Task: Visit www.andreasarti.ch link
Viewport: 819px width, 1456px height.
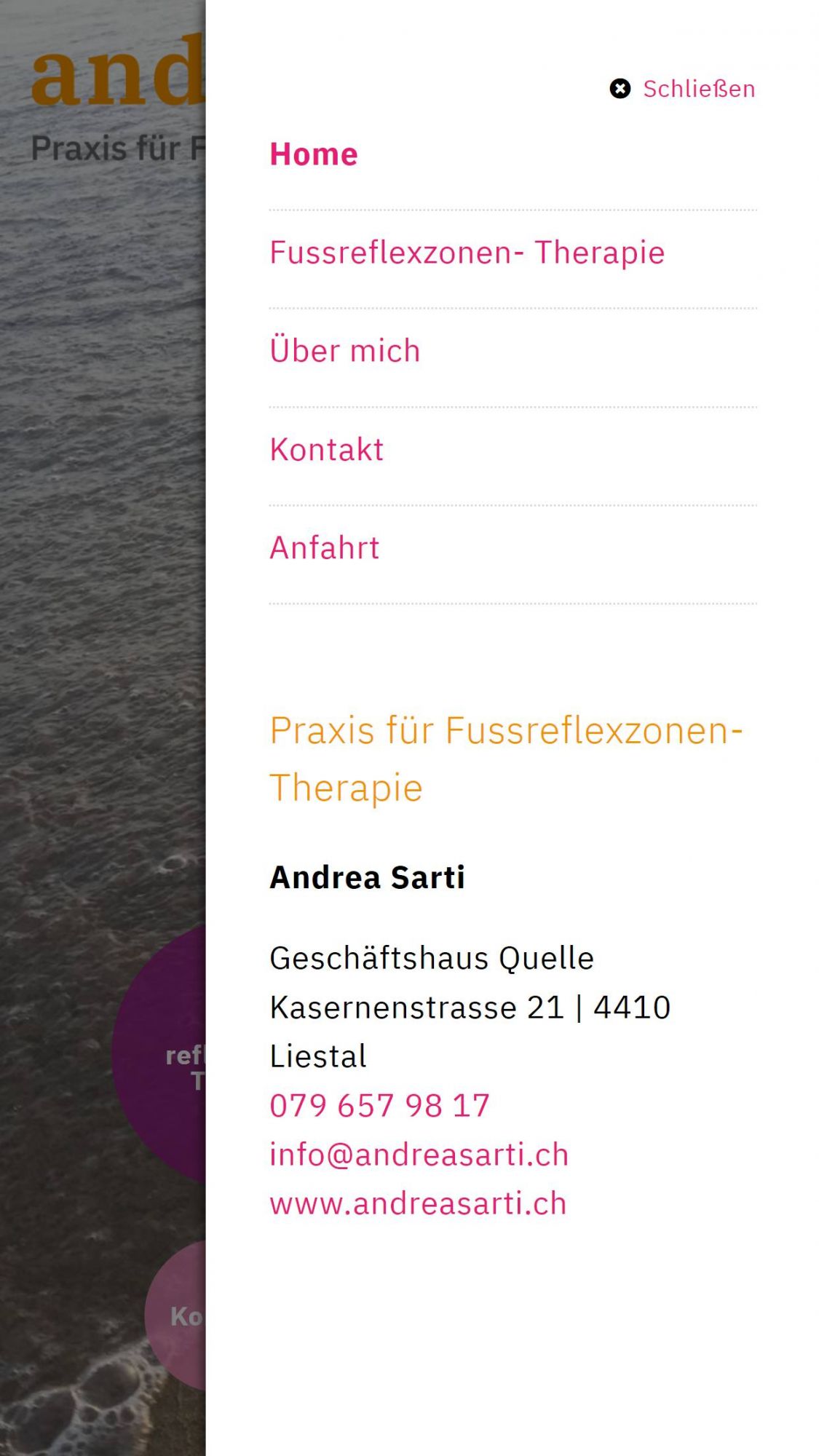Action: tap(418, 1204)
